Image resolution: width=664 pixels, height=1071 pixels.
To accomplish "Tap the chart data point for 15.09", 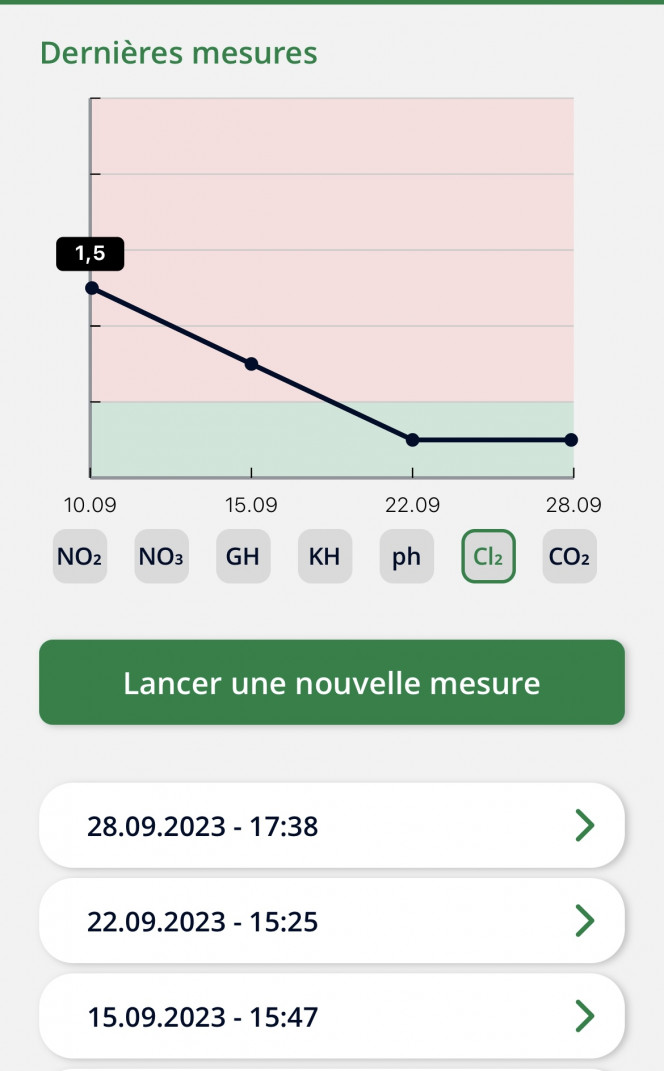I will point(251,364).
